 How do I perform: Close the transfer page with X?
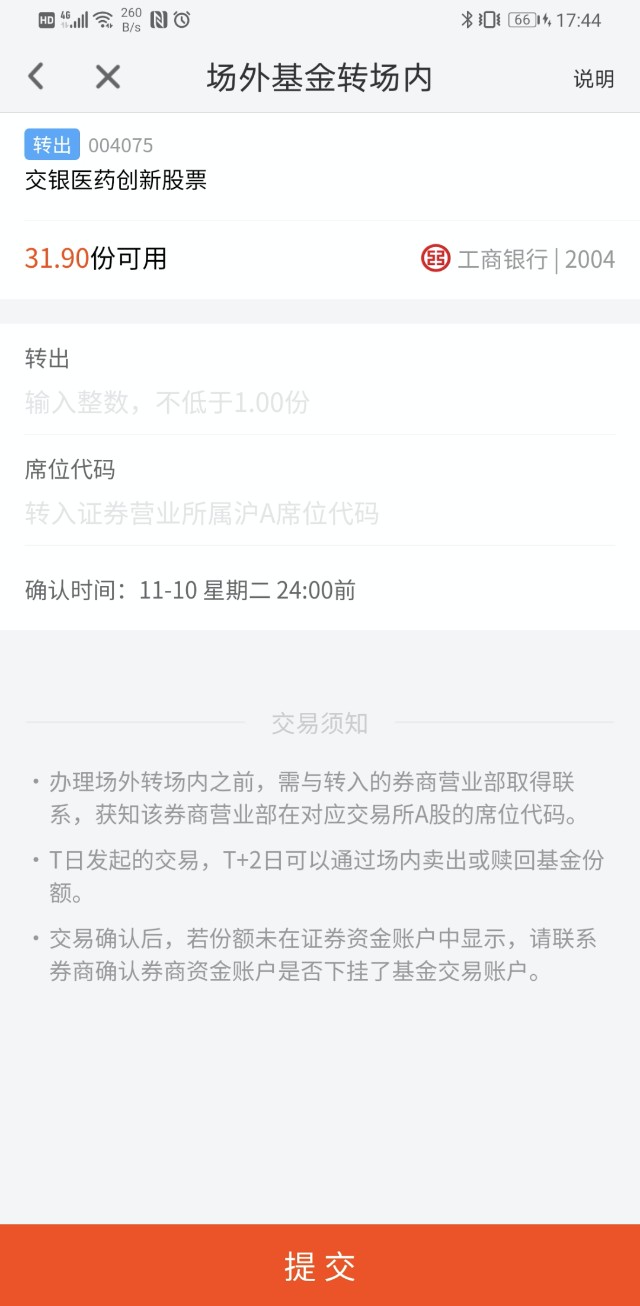click(x=107, y=77)
